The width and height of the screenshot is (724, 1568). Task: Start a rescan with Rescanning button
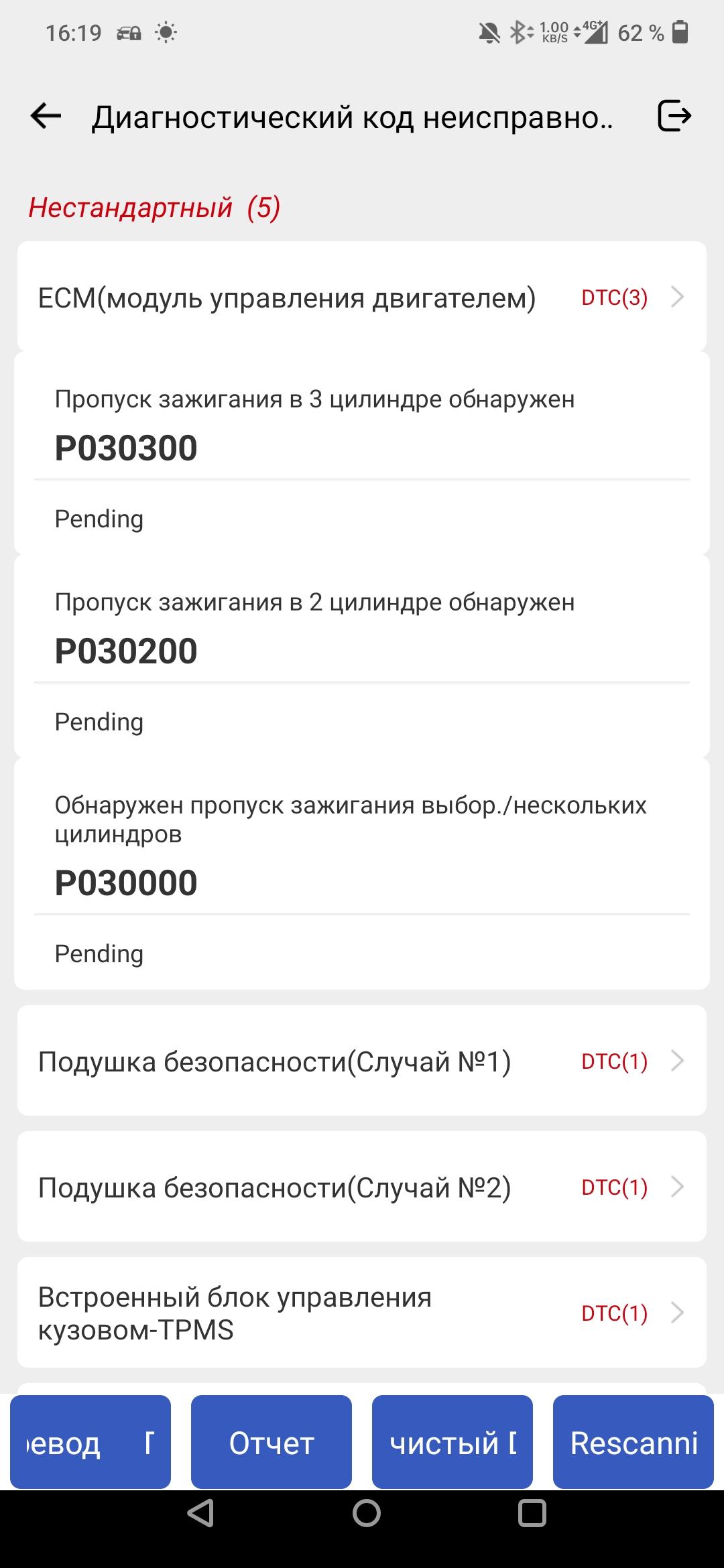click(633, 1444)
